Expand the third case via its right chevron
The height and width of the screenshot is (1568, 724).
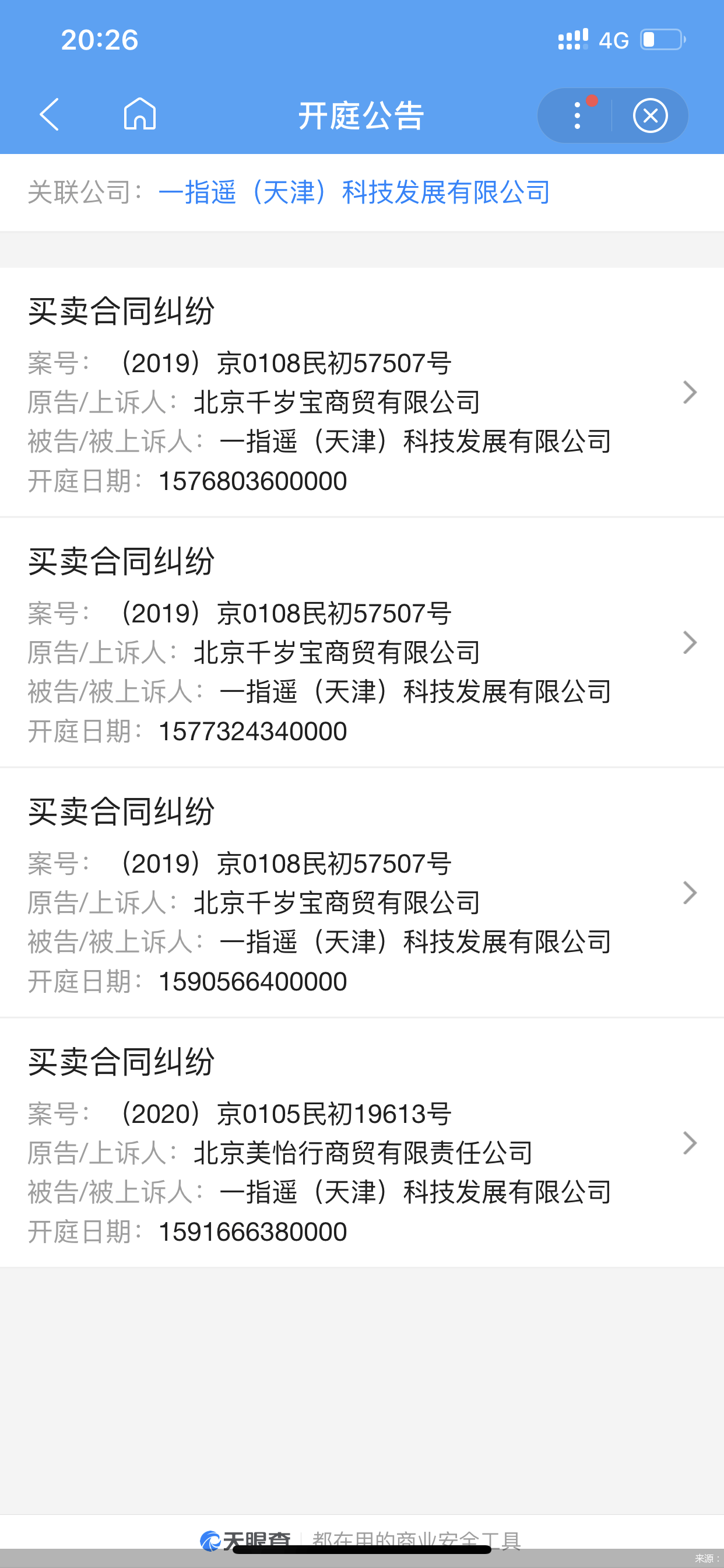(690, 892)
